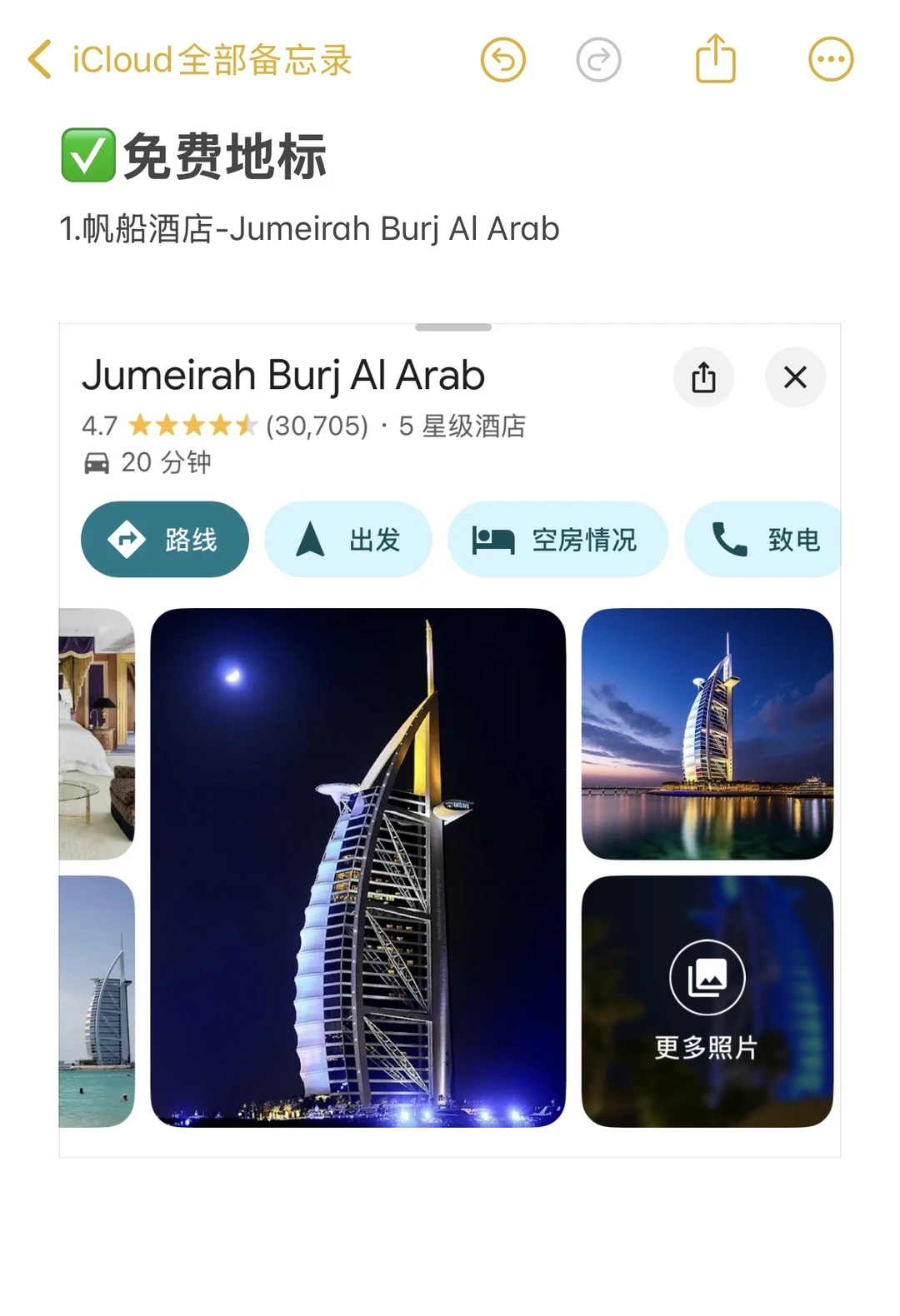Tap the navigation arrow on 出发 button

tap(311, 539)
